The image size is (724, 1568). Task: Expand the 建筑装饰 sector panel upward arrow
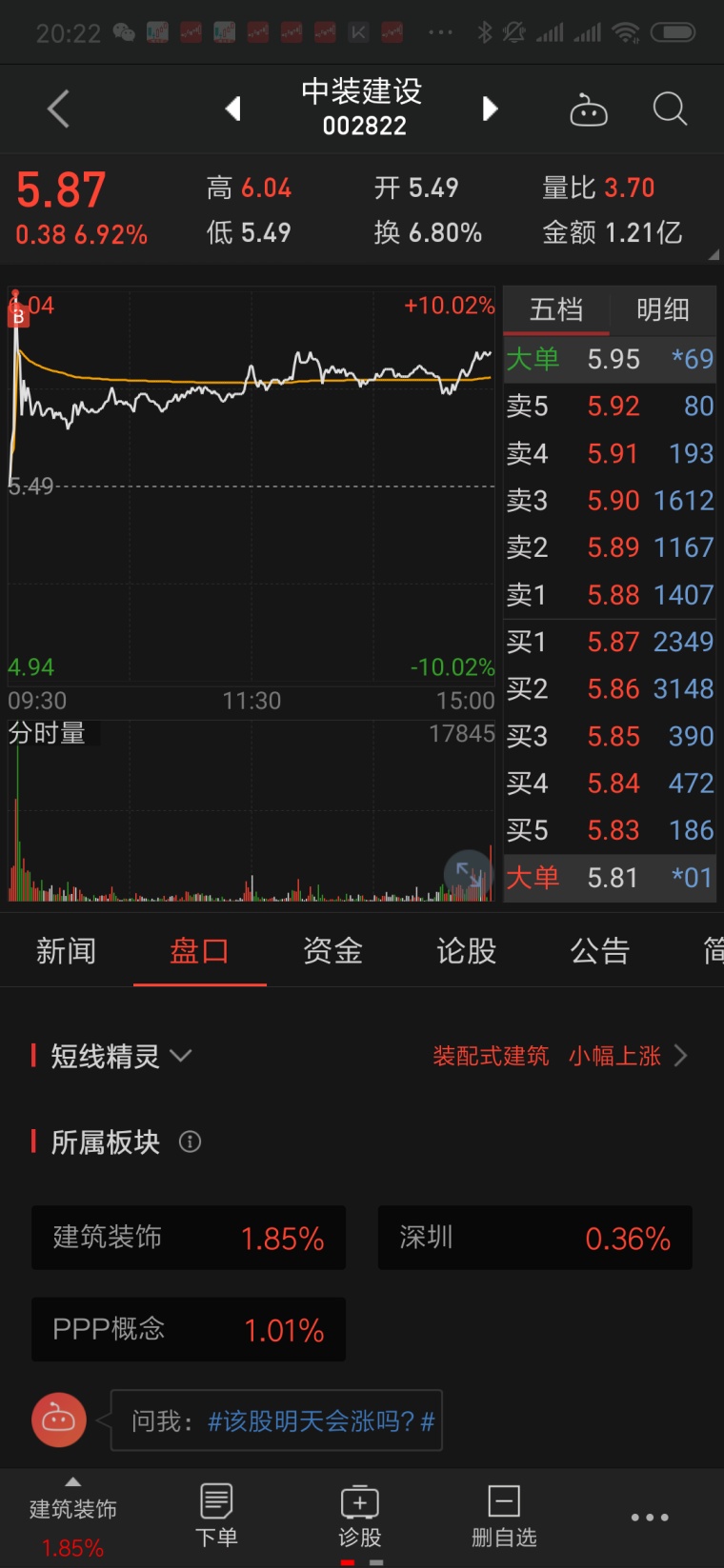(x=71, y=1481)
